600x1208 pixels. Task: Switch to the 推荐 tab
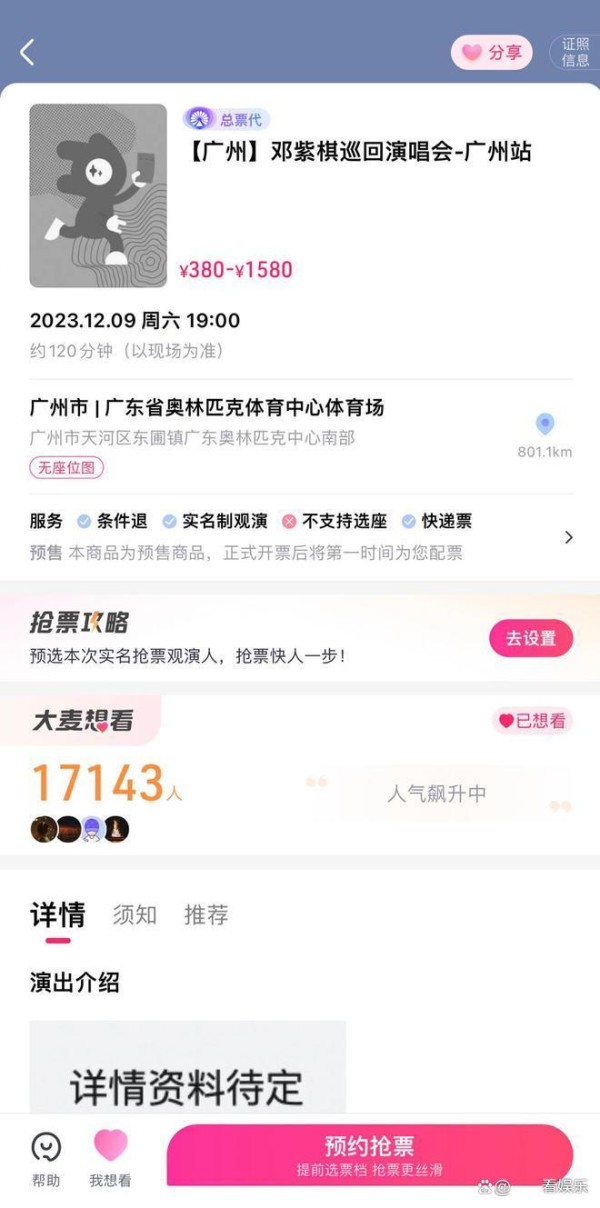pos(206,914)
